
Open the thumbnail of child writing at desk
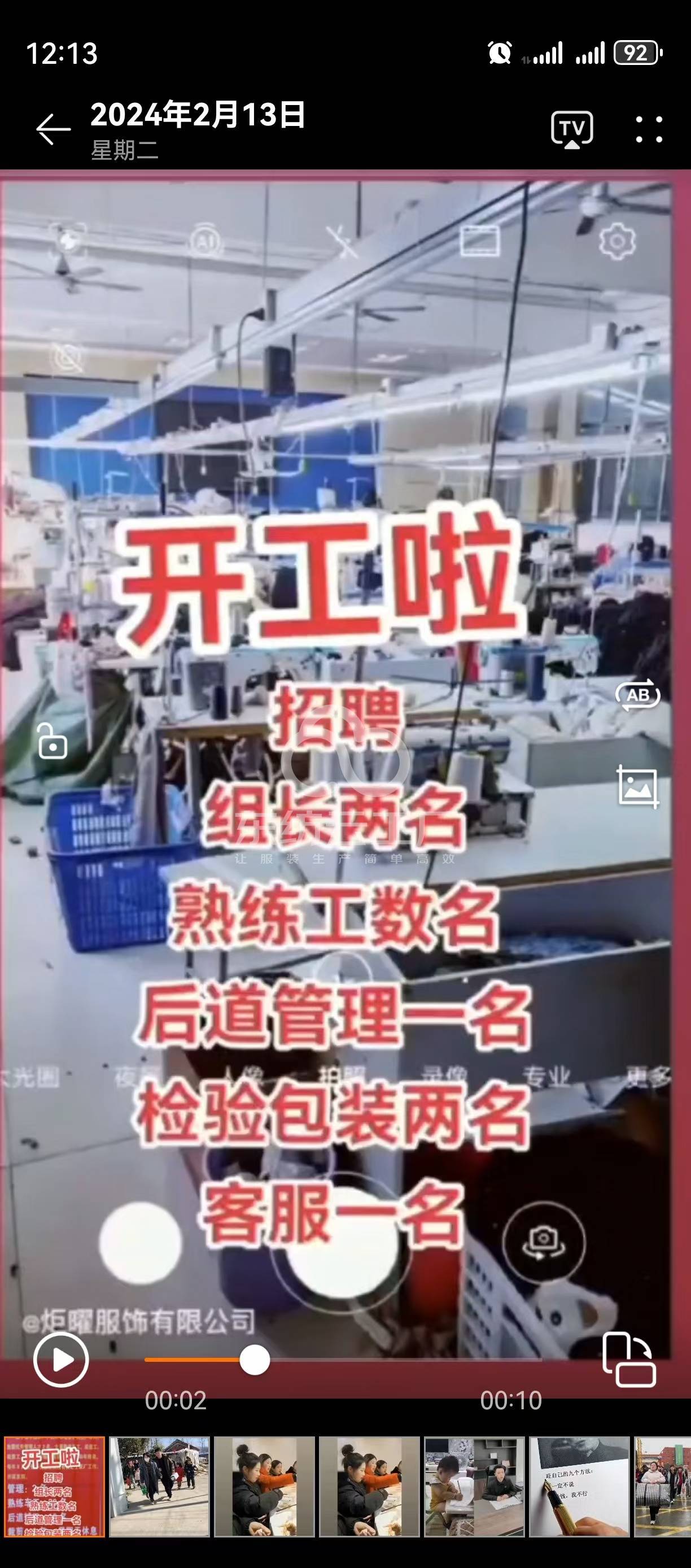point(474,1487)
